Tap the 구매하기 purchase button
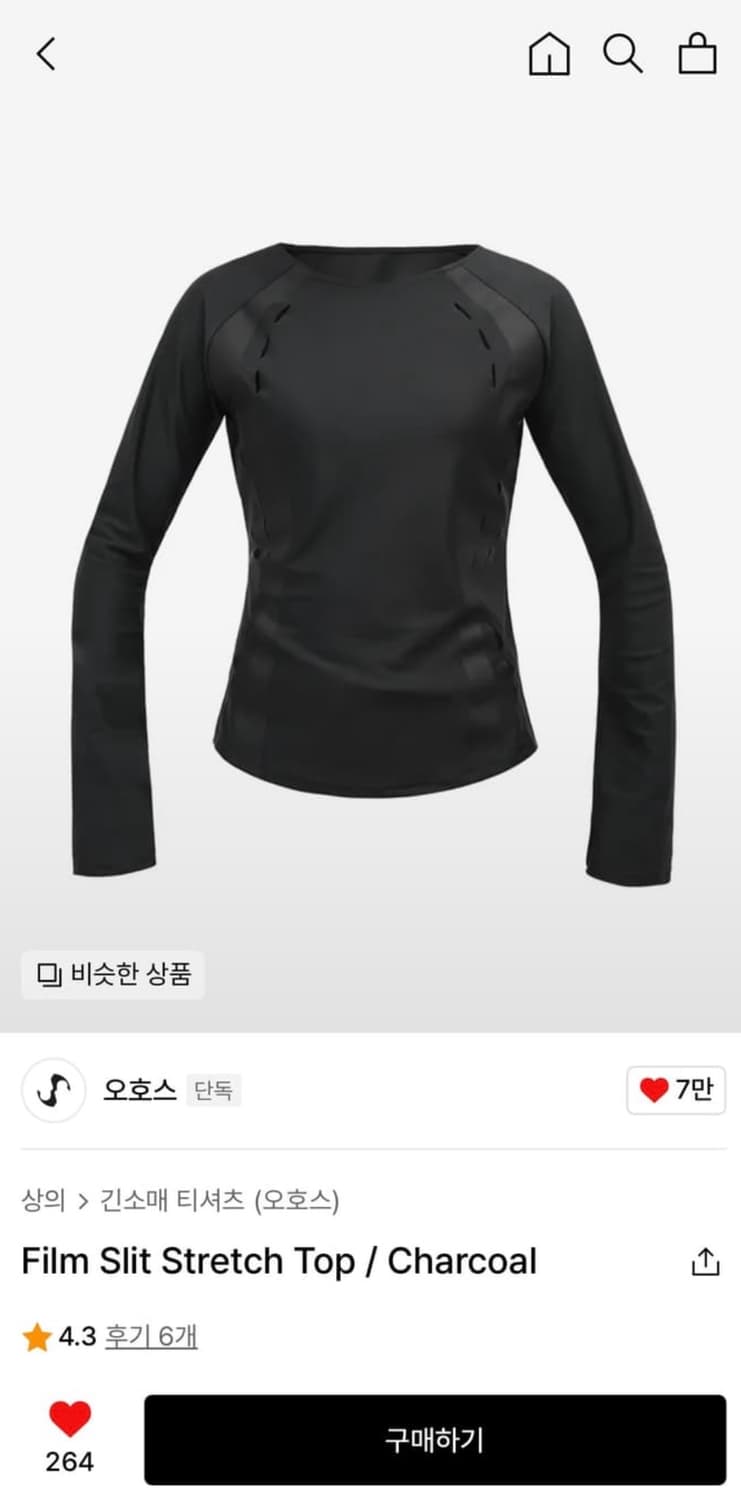This screenshot has width=741, height=1500. click(436, 1440)
